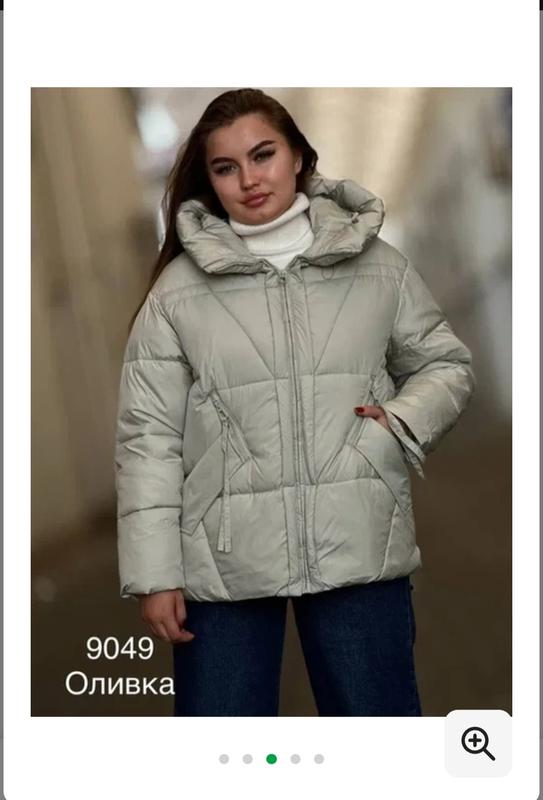Open the olive jacket photo fullscreen
The image size is (543, 800).
tap(271, 402)
